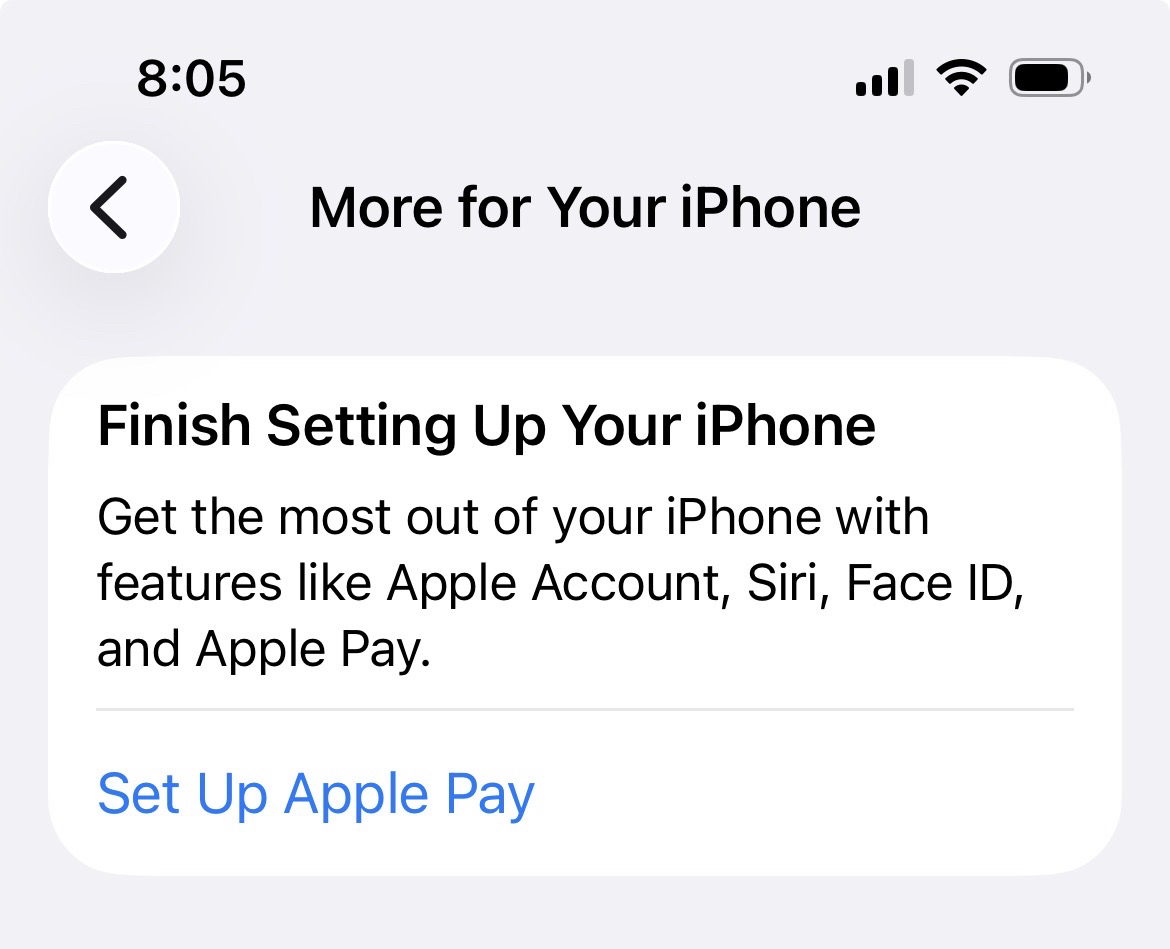Go back to the previous screen
The width and height of the screenshot is (1170, 949).
coord(113,207)
